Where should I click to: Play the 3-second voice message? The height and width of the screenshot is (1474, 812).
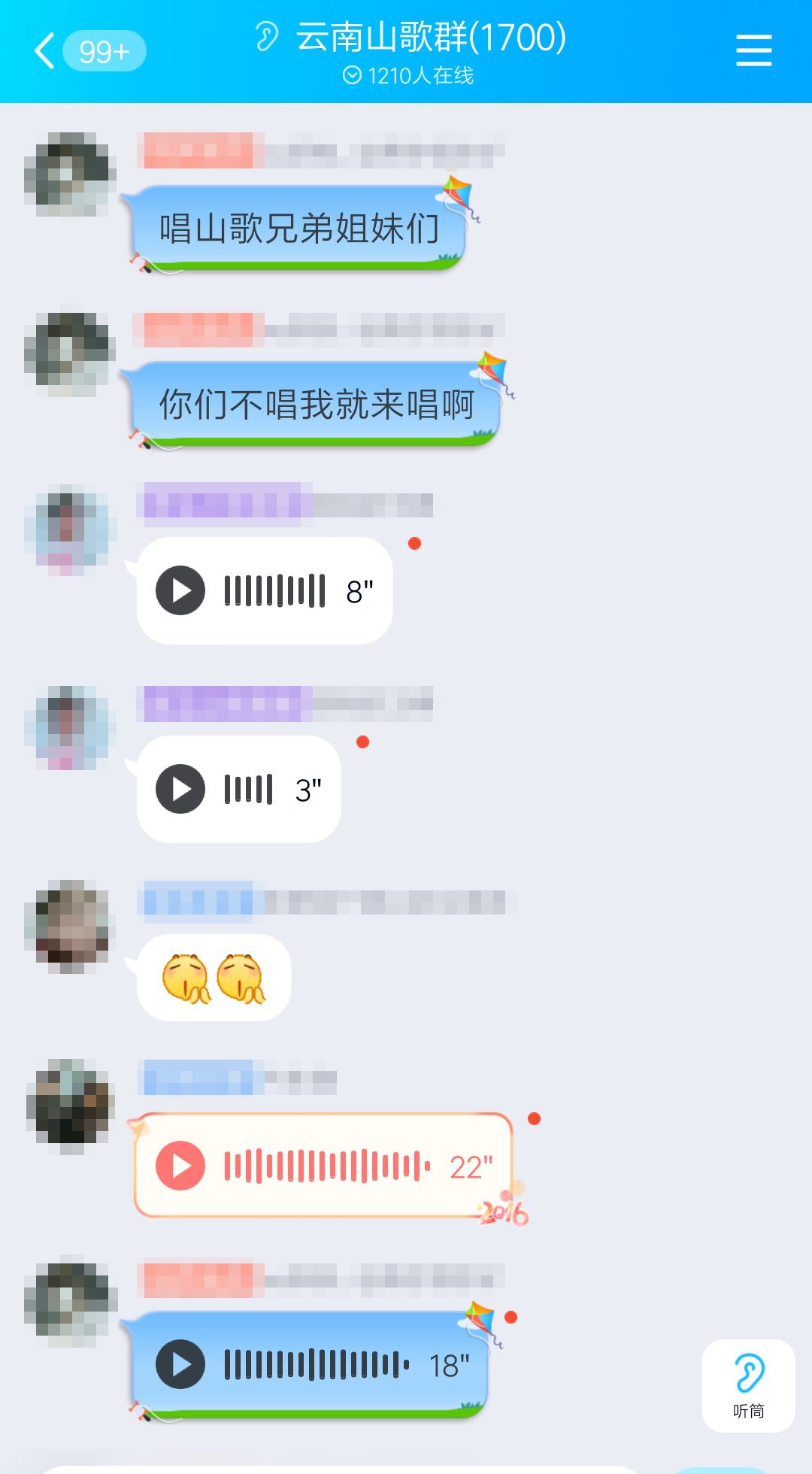pos(180,789)
